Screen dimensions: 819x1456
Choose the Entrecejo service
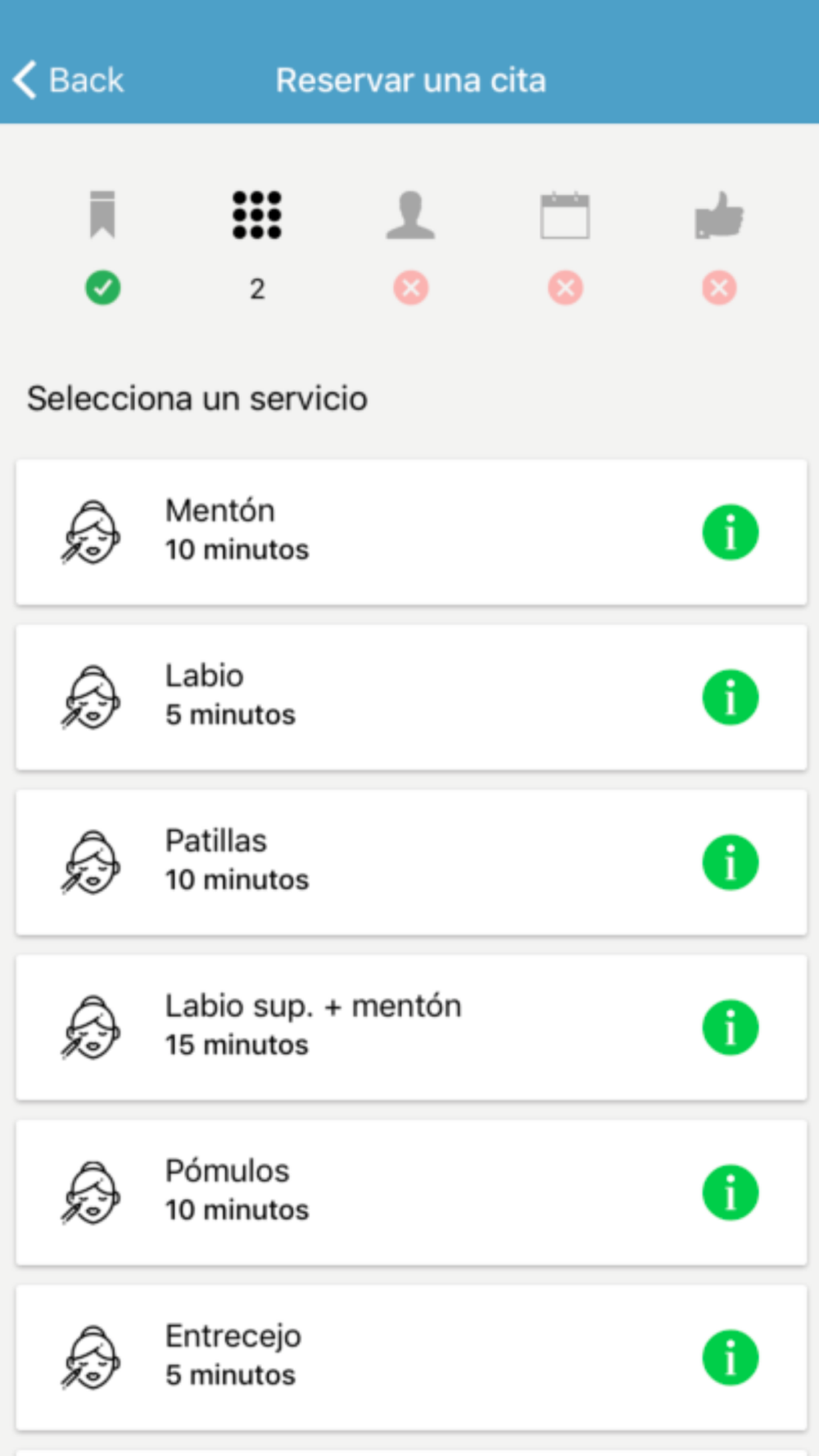coord(411,1358)
